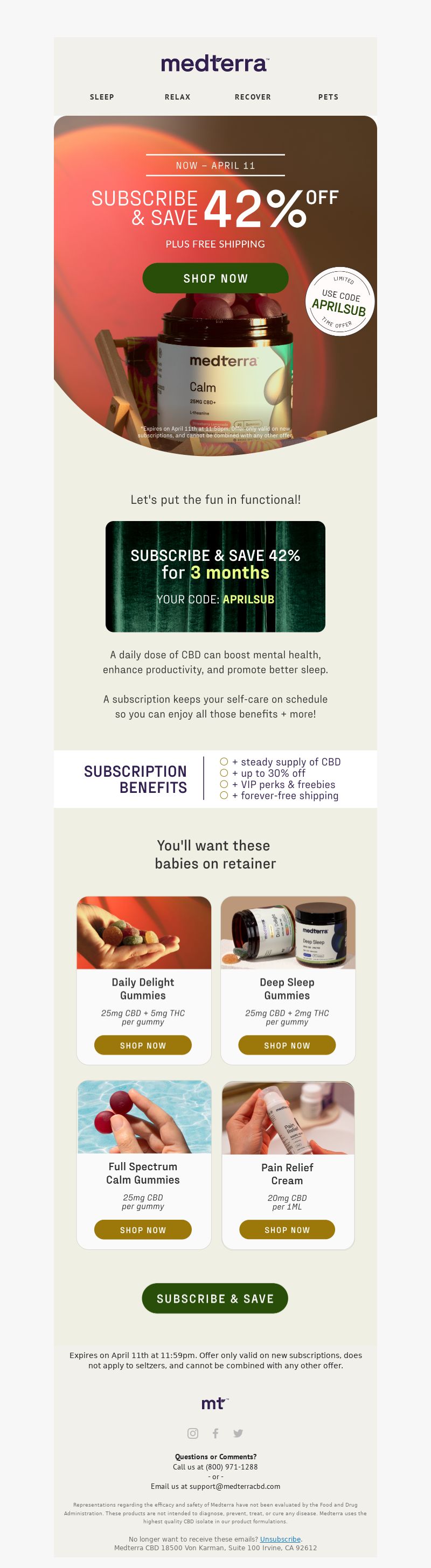Viewport: 431px width, 1568px height.
Task: Shop now for Full Spectrum Calm Gummies
Action: click(x=143, y=1229)
